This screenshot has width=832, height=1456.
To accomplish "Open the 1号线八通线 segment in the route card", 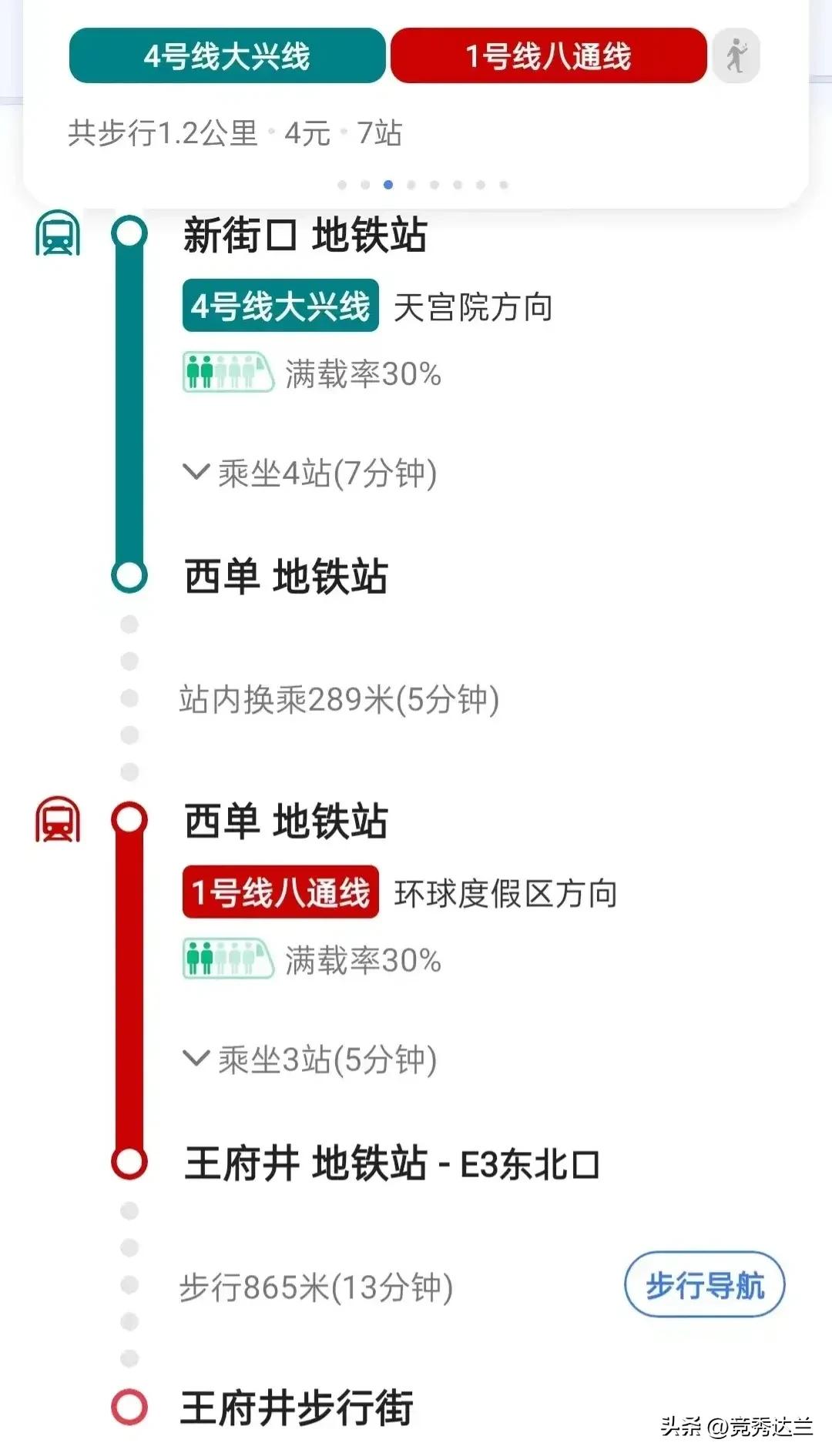I will [549, 56].
